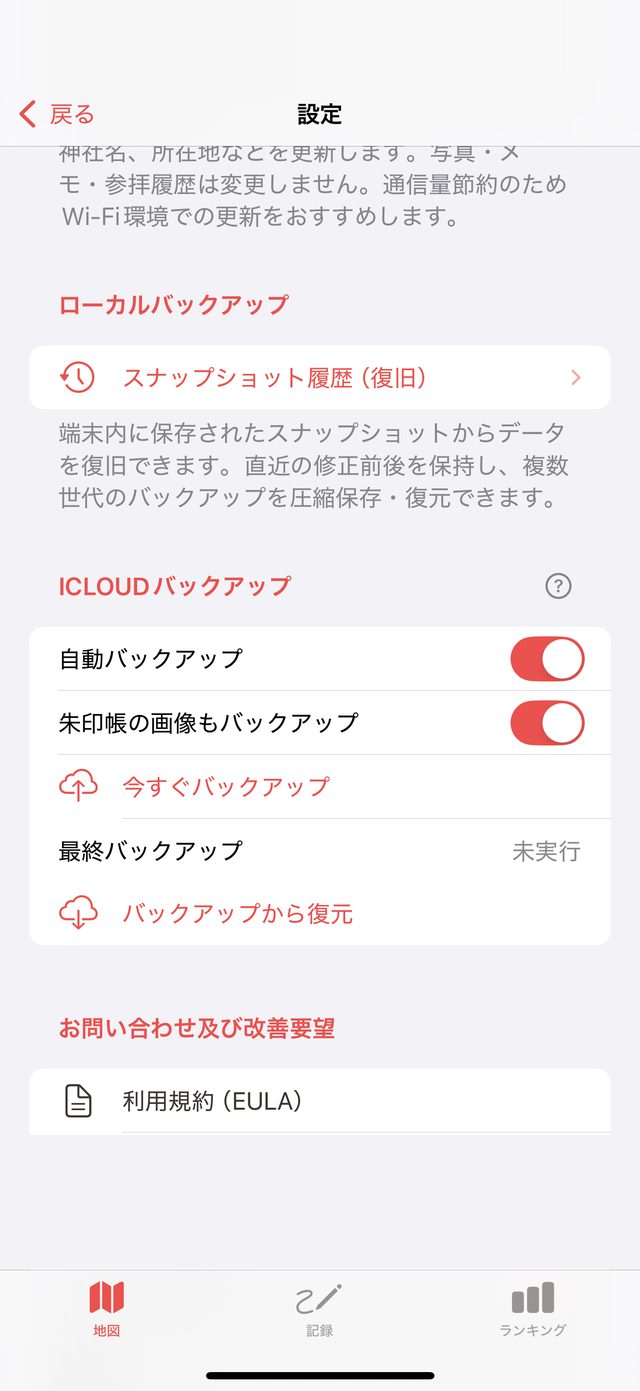Switch to the 地図 tab
The height and width of the screenshot is (1391, 640).
pos(106,1308)
